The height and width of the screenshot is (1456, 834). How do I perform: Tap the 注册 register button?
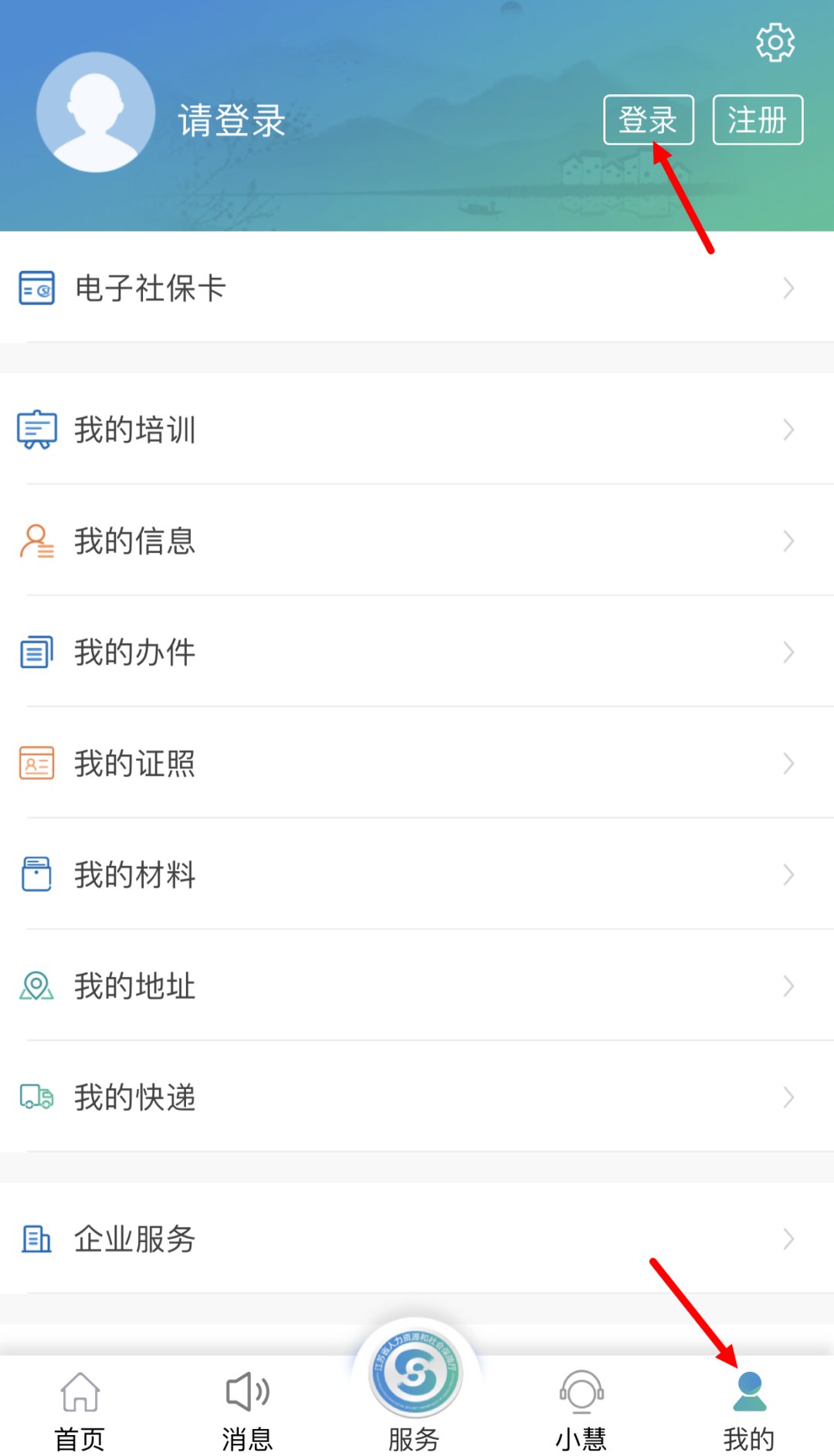(x=757, y=120)
